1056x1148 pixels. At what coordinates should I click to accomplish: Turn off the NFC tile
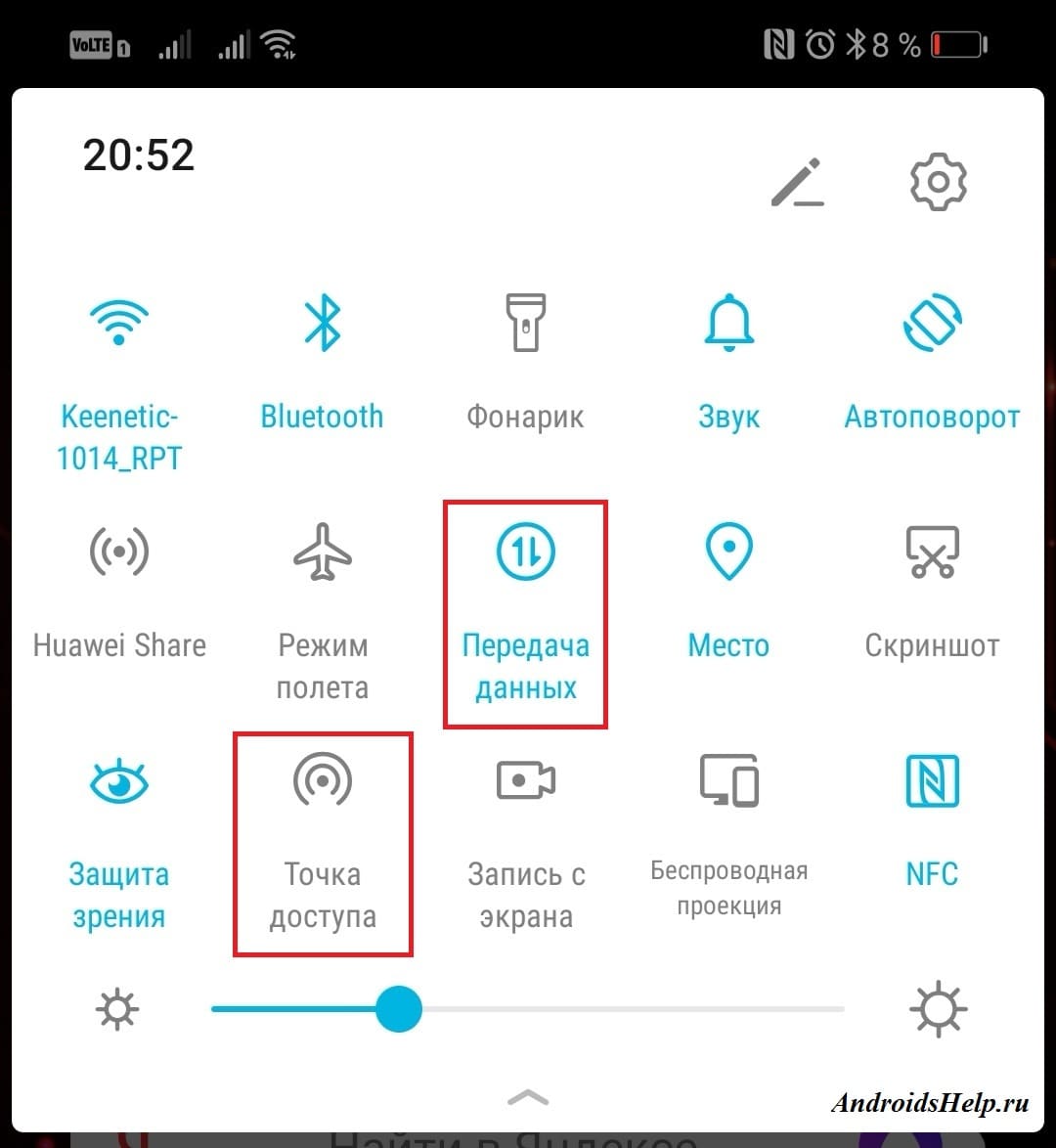click(932, 781)
